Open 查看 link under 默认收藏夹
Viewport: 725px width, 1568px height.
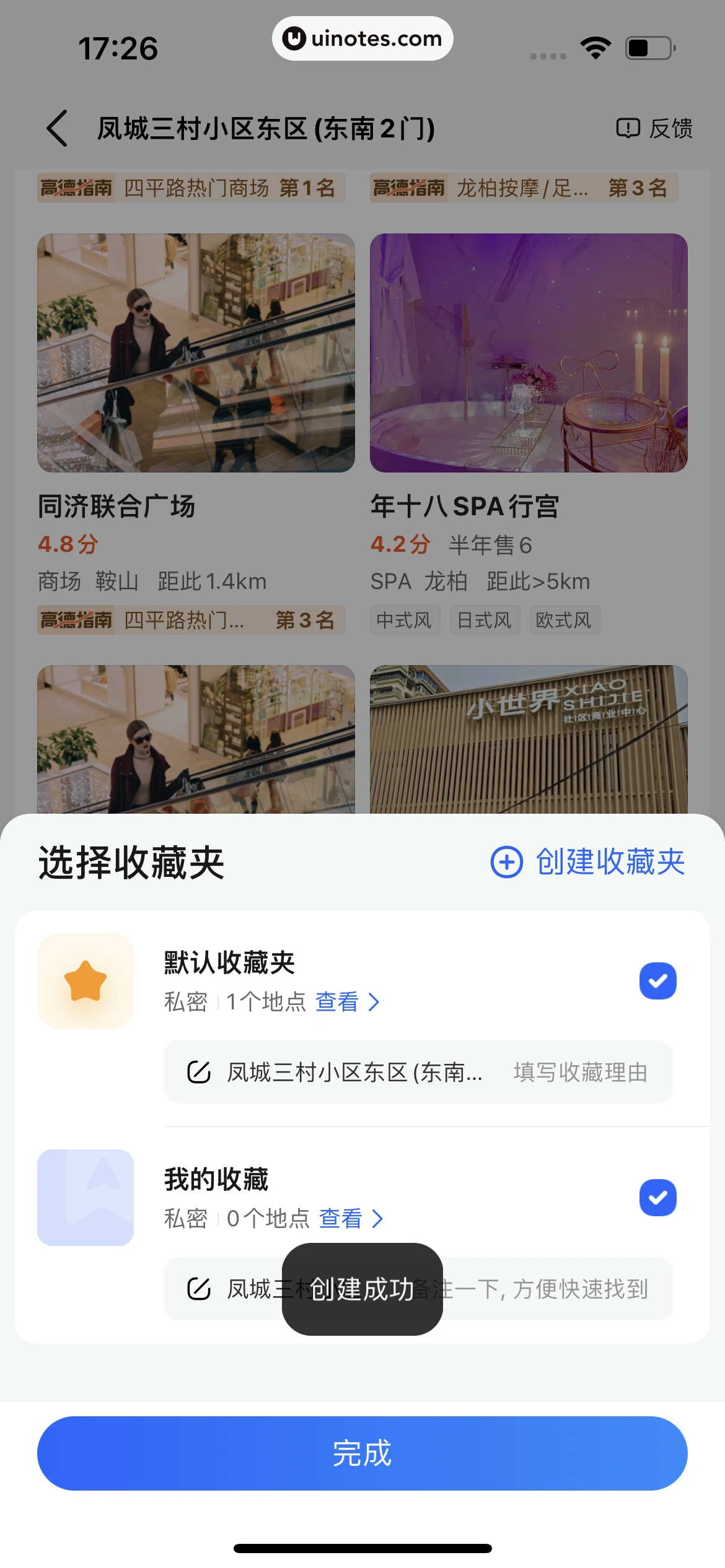[x=347, y=1002]
